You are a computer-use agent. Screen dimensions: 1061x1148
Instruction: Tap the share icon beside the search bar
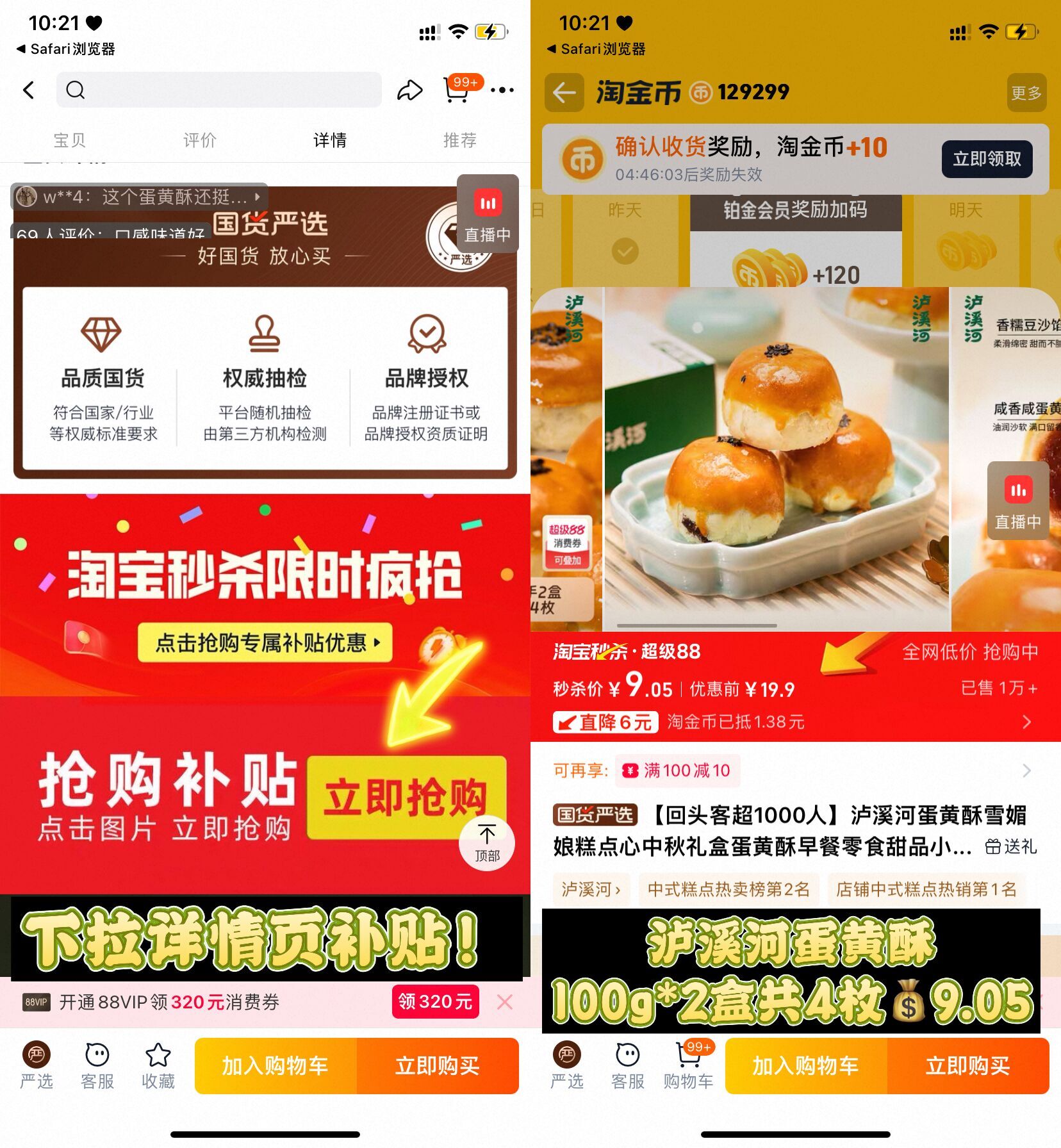point(409,91)
